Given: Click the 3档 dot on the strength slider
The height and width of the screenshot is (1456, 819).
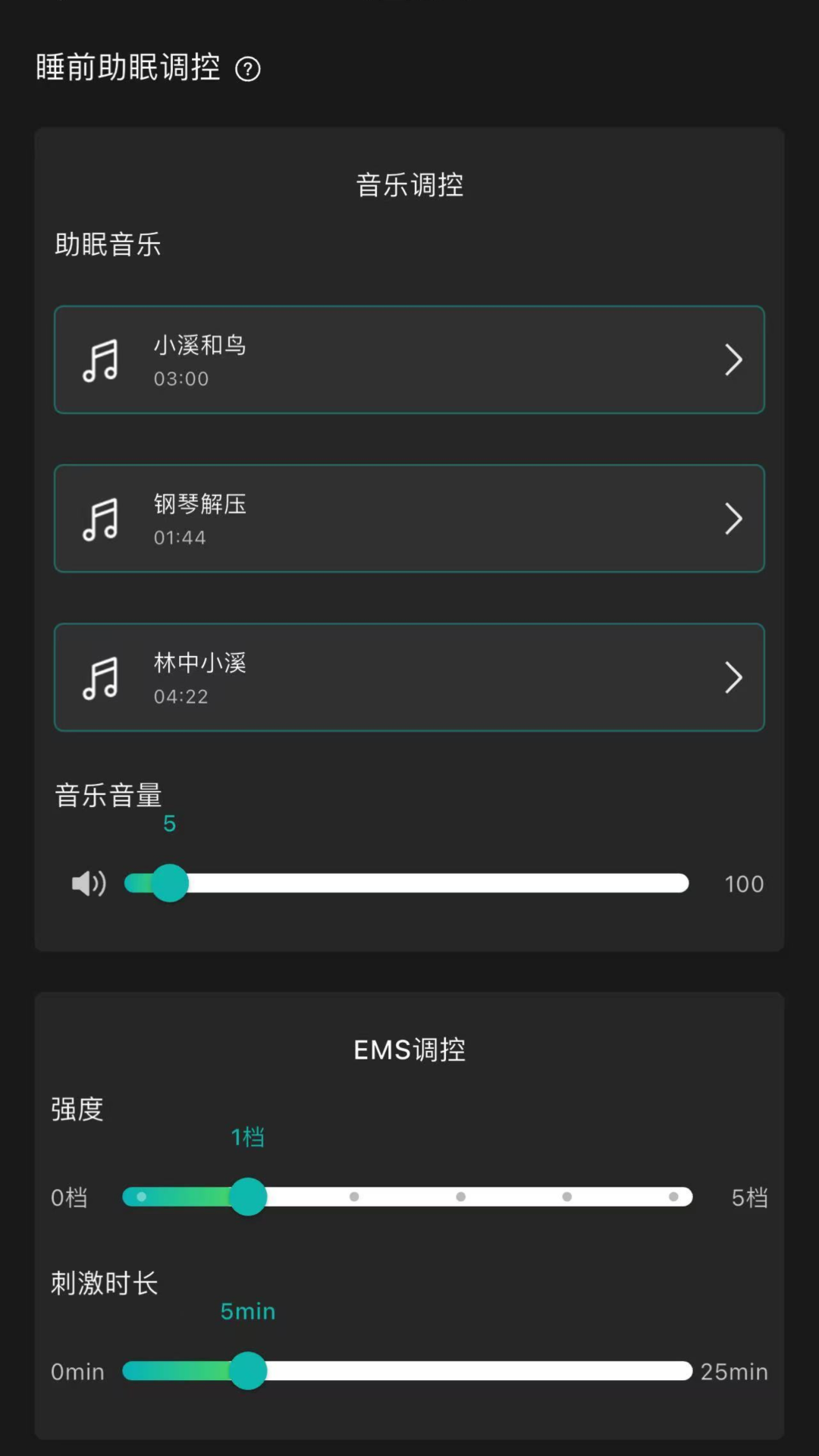Looking at the screenshot, I should pyautogui.click(x=460, y=1197).
